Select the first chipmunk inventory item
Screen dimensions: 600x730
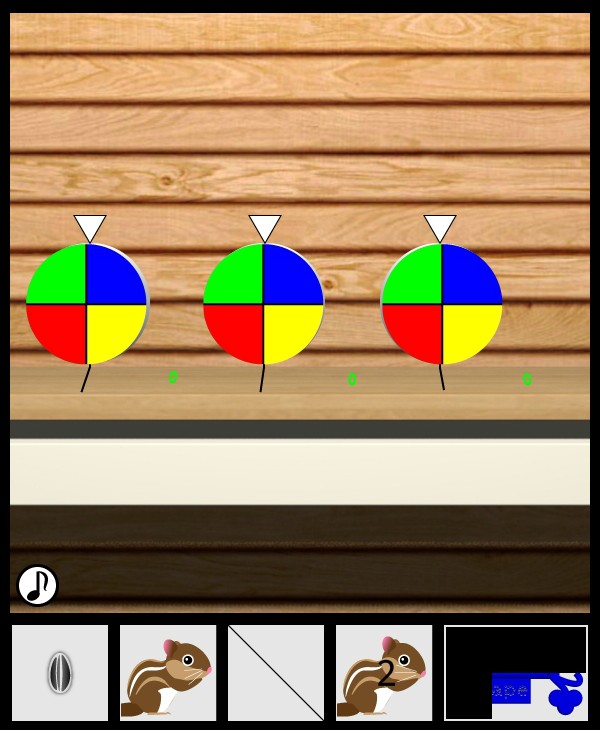(x=168, y=673)
